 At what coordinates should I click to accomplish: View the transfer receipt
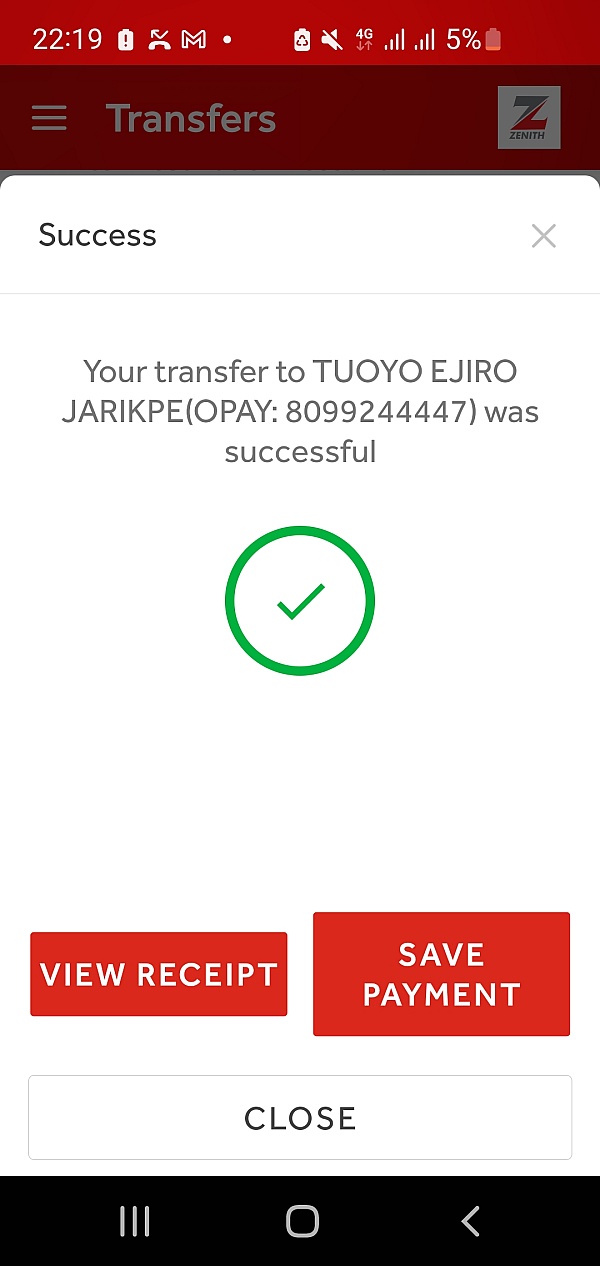click(x=158, y=974)
